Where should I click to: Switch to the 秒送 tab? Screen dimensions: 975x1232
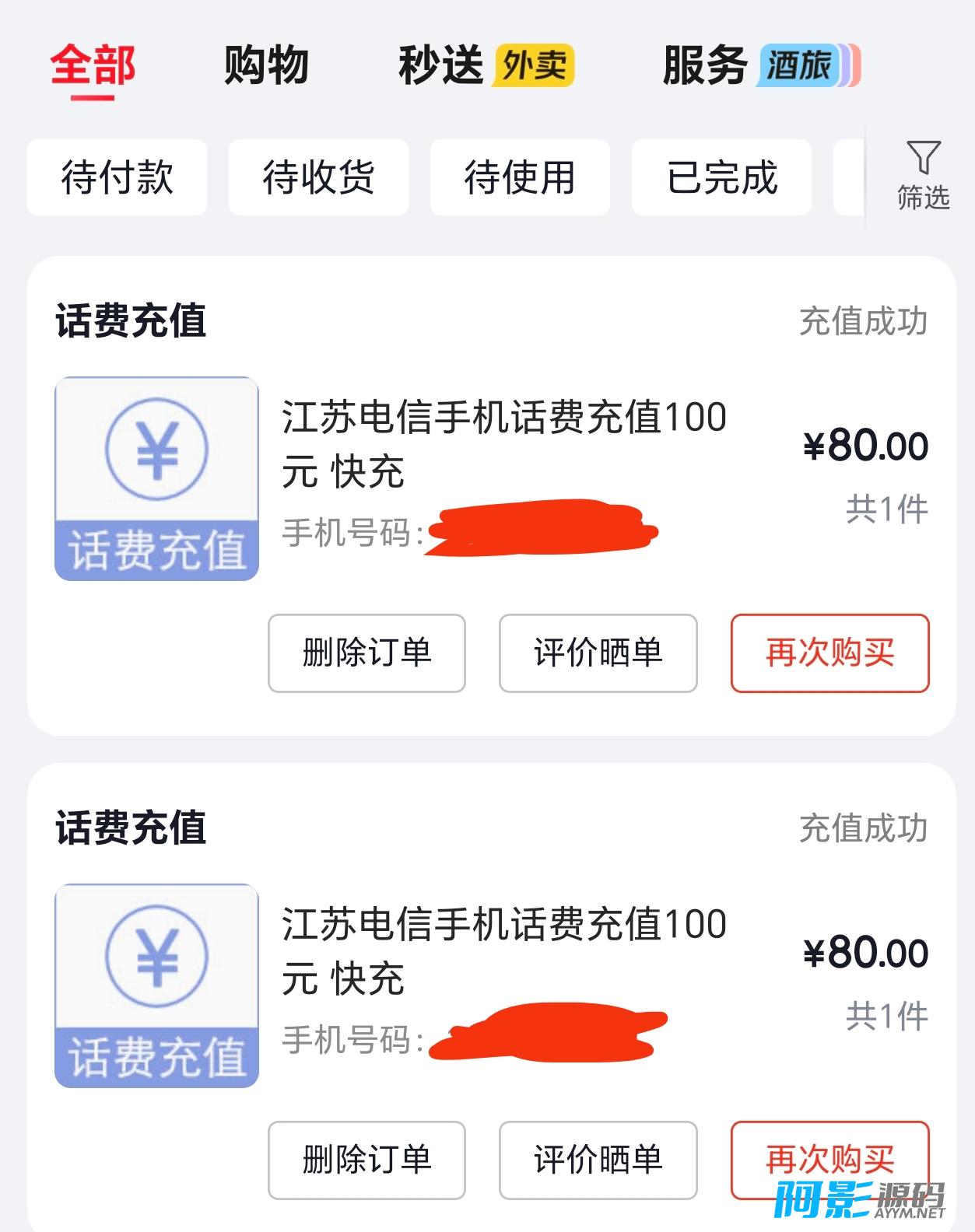438,67
